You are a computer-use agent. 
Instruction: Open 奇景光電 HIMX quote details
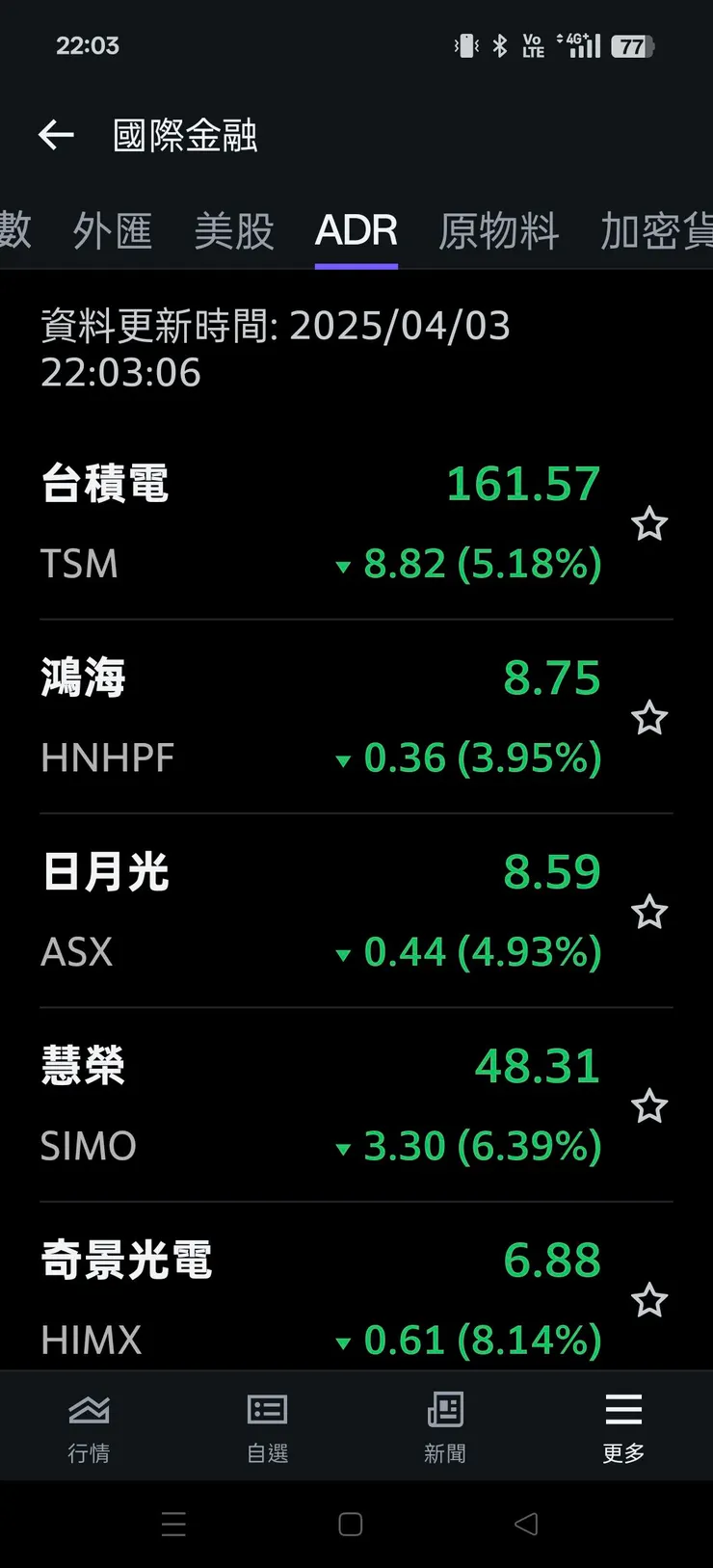coord(318,1299)
